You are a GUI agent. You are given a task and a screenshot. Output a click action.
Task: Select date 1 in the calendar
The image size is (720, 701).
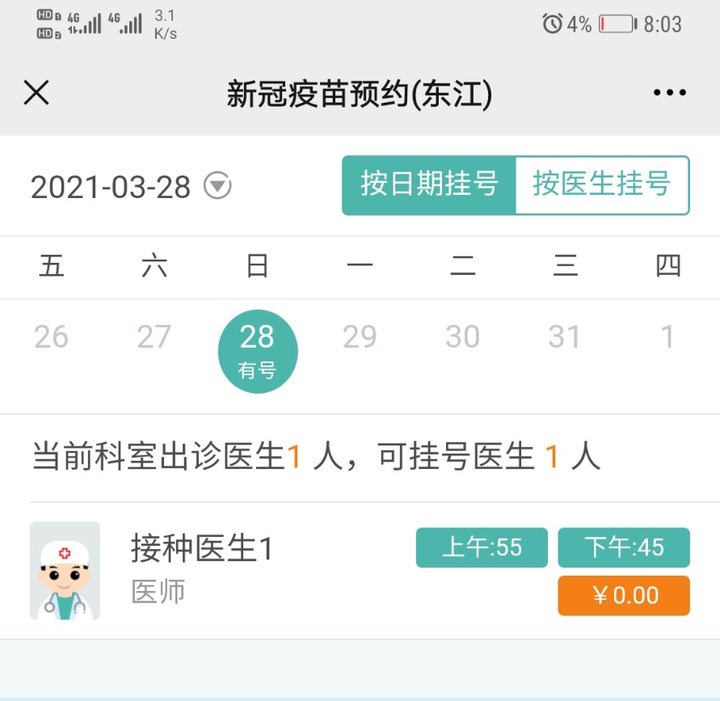[667, 337]
